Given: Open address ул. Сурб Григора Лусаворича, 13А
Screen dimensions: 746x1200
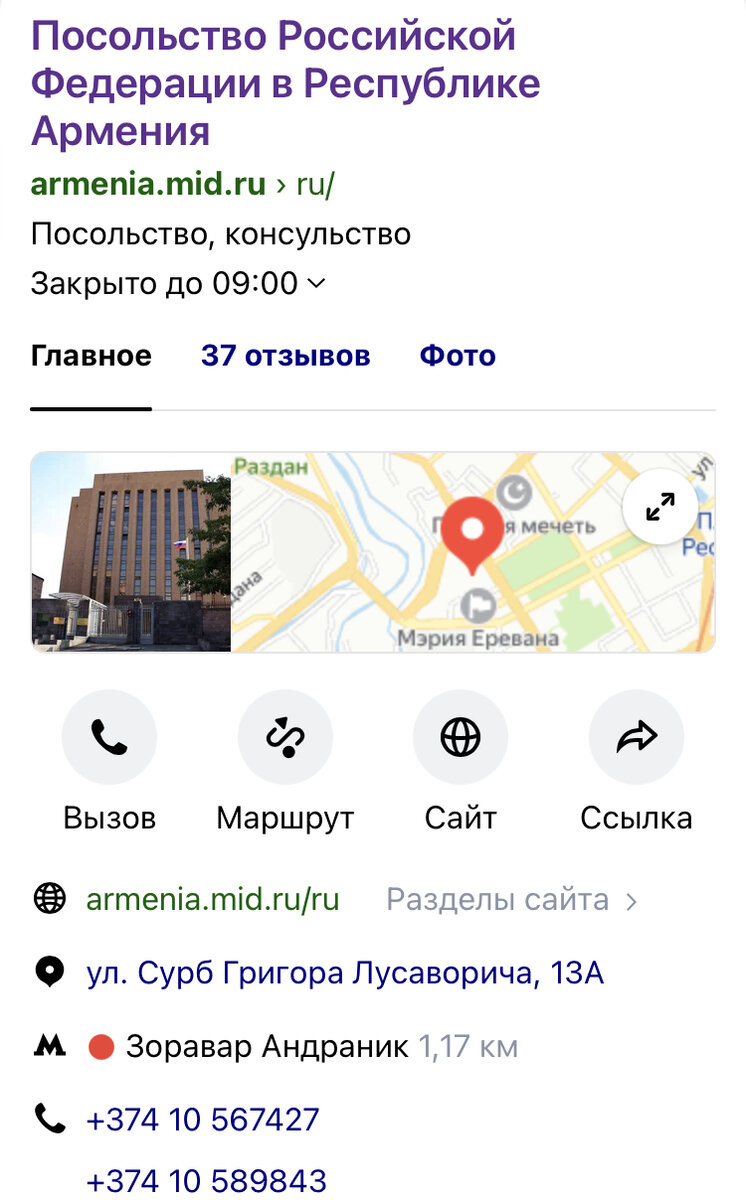Looking at the screenshot, I should [x=345, y=973].
